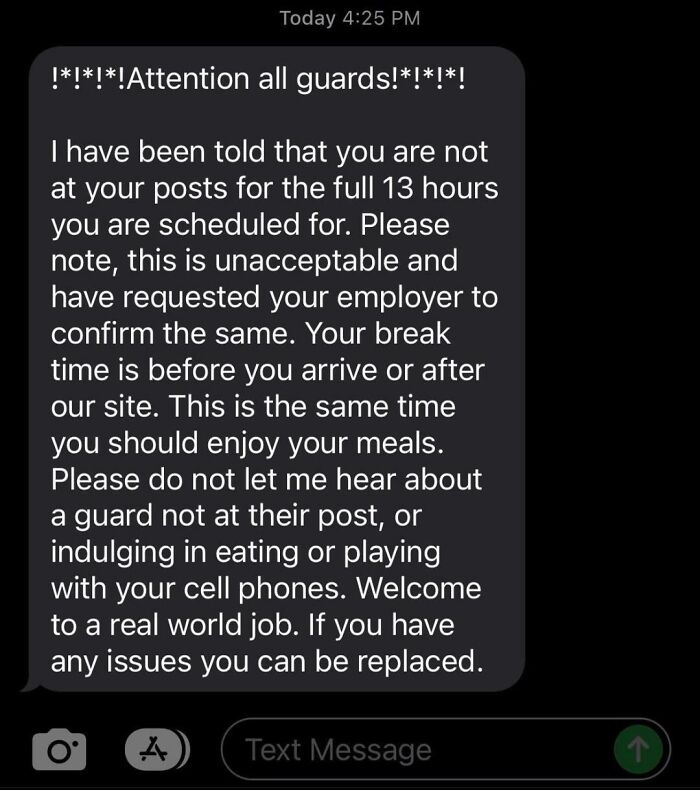Open the camera to attach a photo
Image resolution: width=700 pixels, height=790 pixels.
[x=59, y=749]
